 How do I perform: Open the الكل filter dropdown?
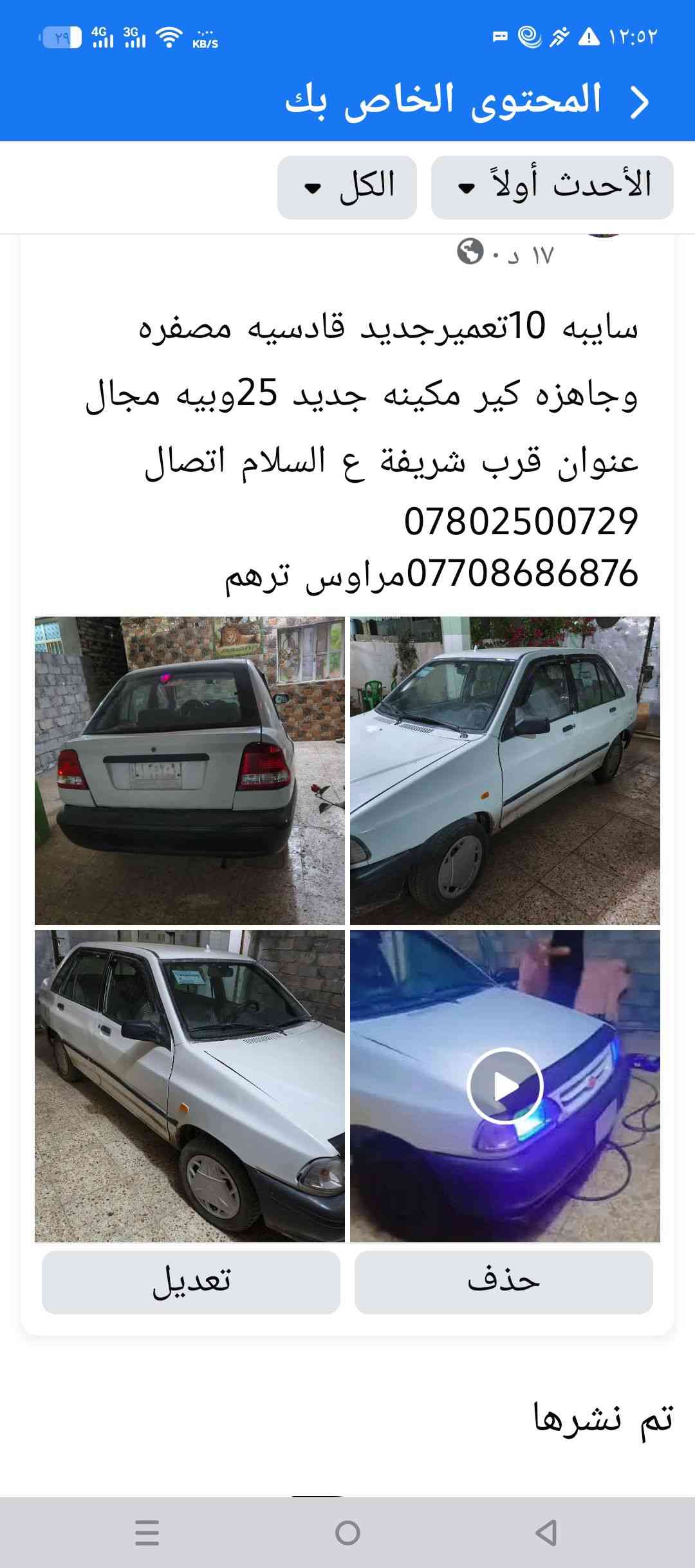[x=347, y=187]
